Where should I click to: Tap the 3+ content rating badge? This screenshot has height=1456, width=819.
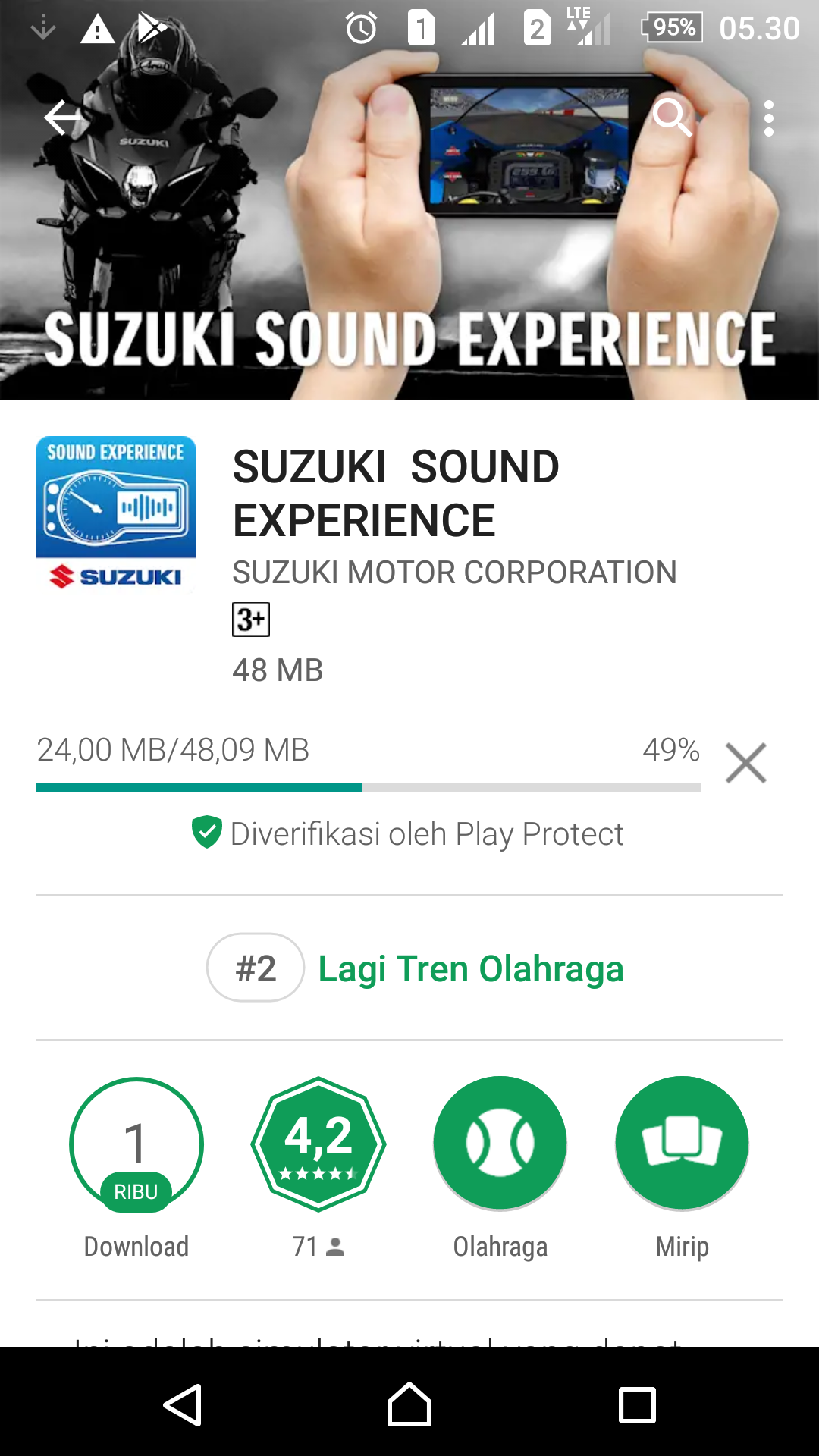[251, 620]
